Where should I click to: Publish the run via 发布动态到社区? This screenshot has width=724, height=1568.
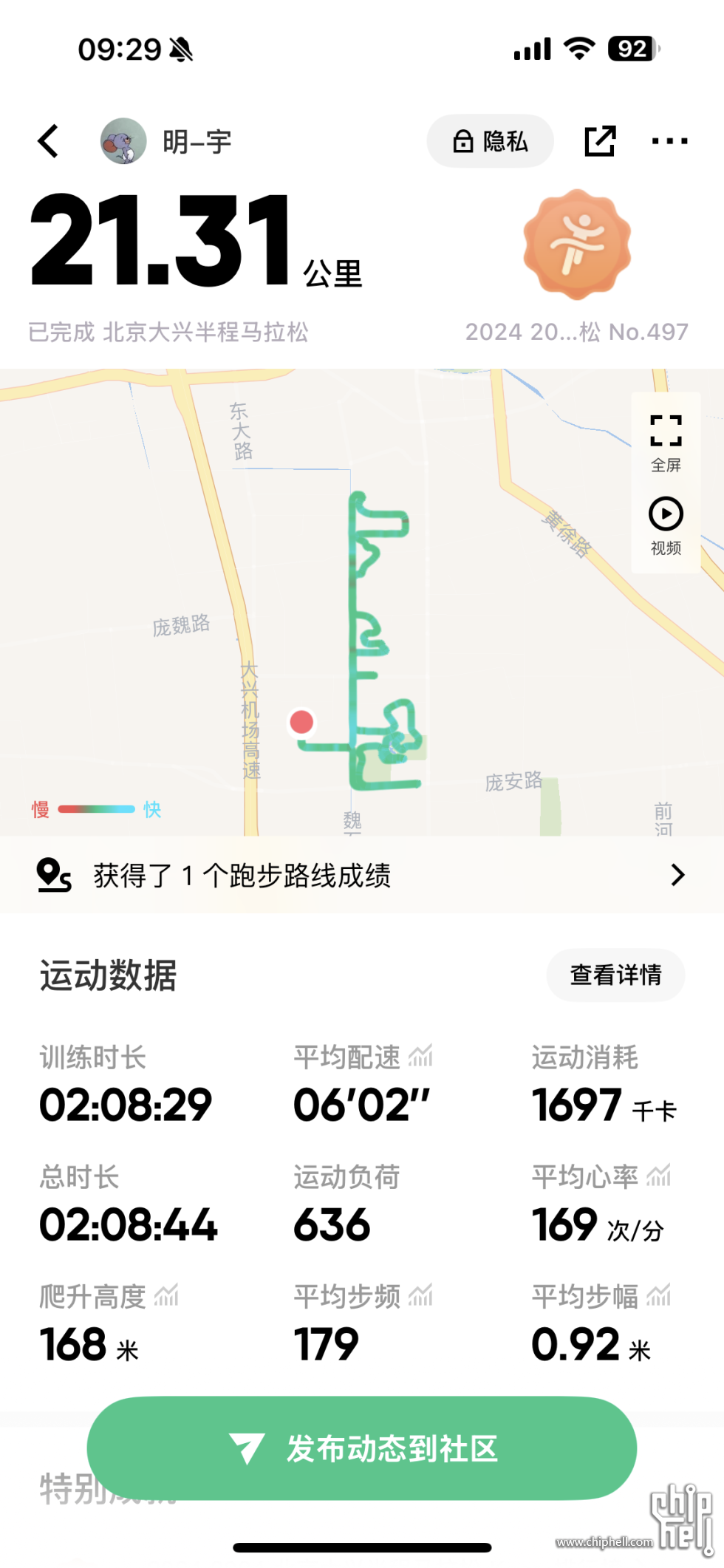point(362,1448)
